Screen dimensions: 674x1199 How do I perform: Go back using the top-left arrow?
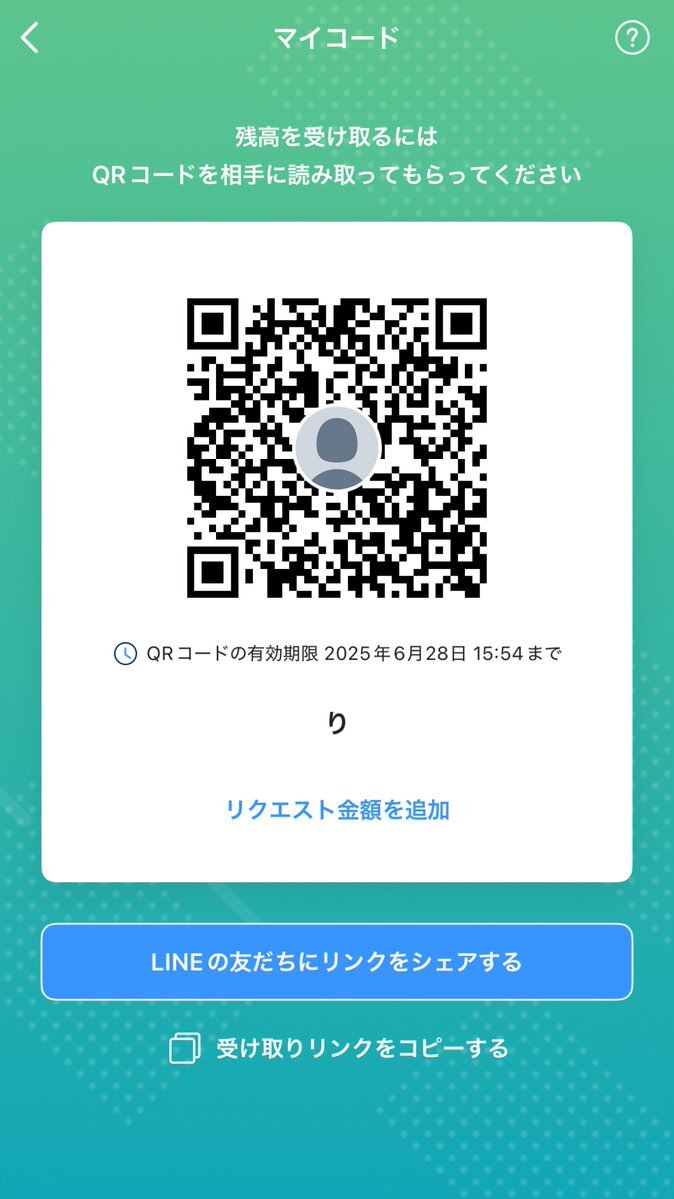pyautogui.click(x=30, y=37)
